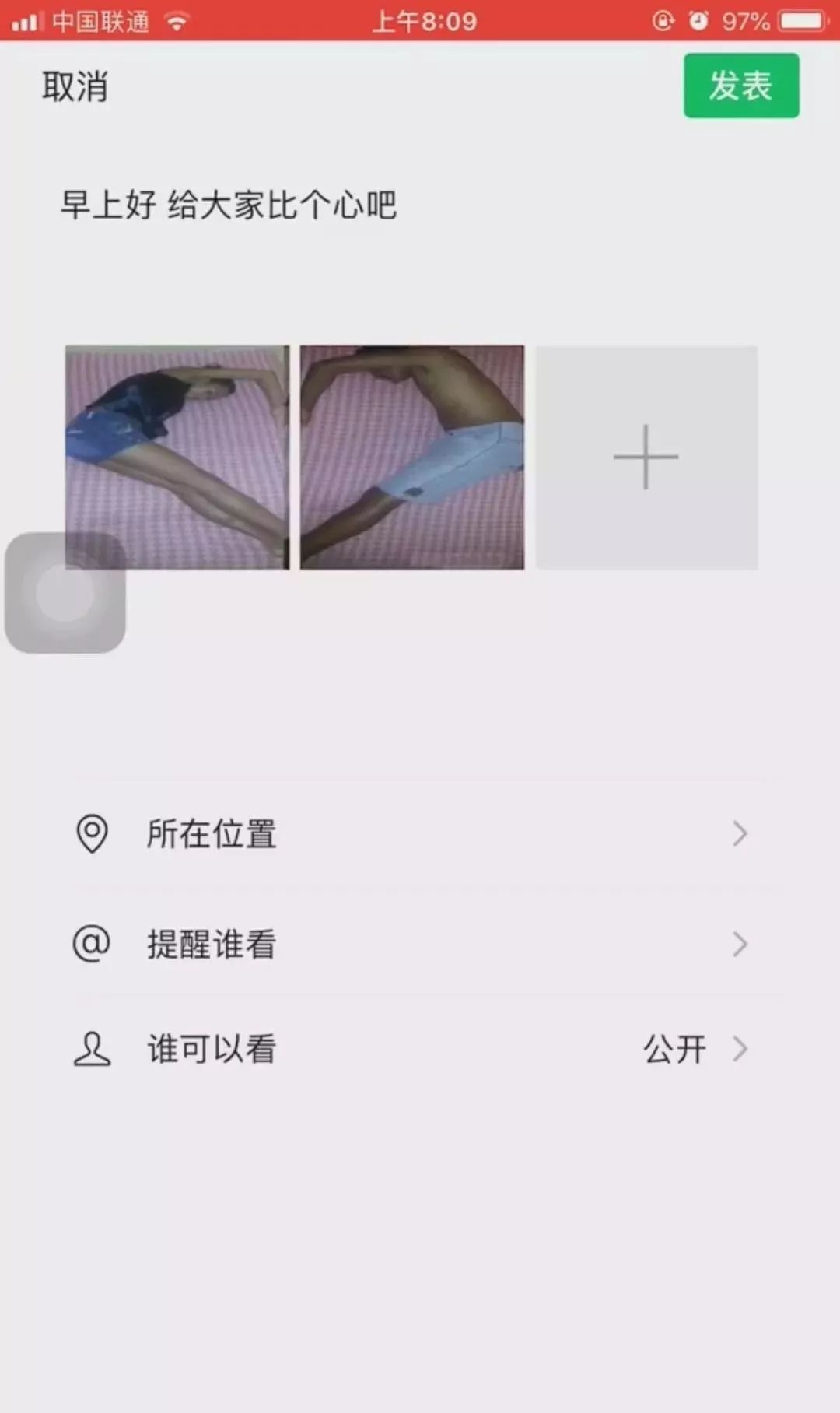Viewport: 840px width, 1413px height.
Task: Open the 所在位置 location row
Action: pos(420,834)
